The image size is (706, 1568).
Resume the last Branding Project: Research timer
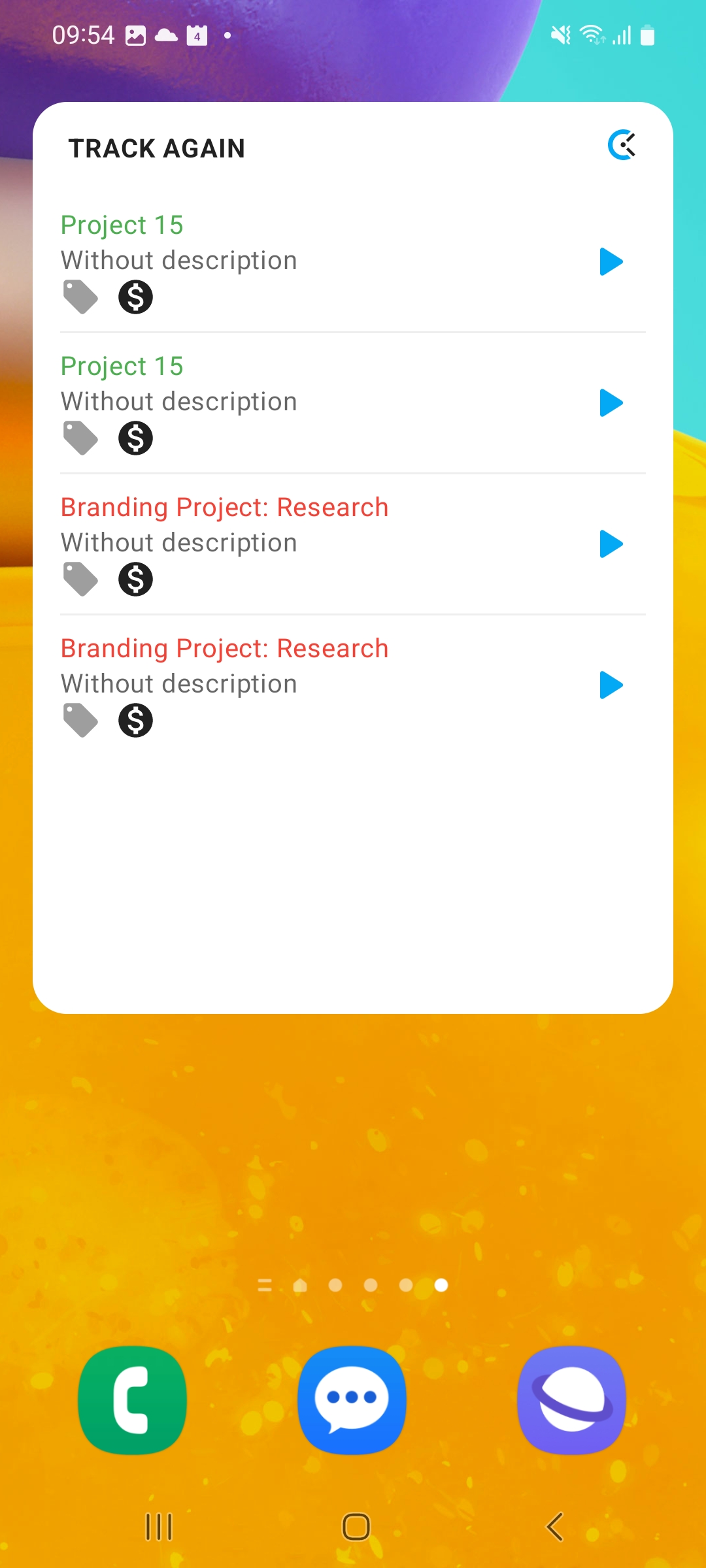(612, 685)
